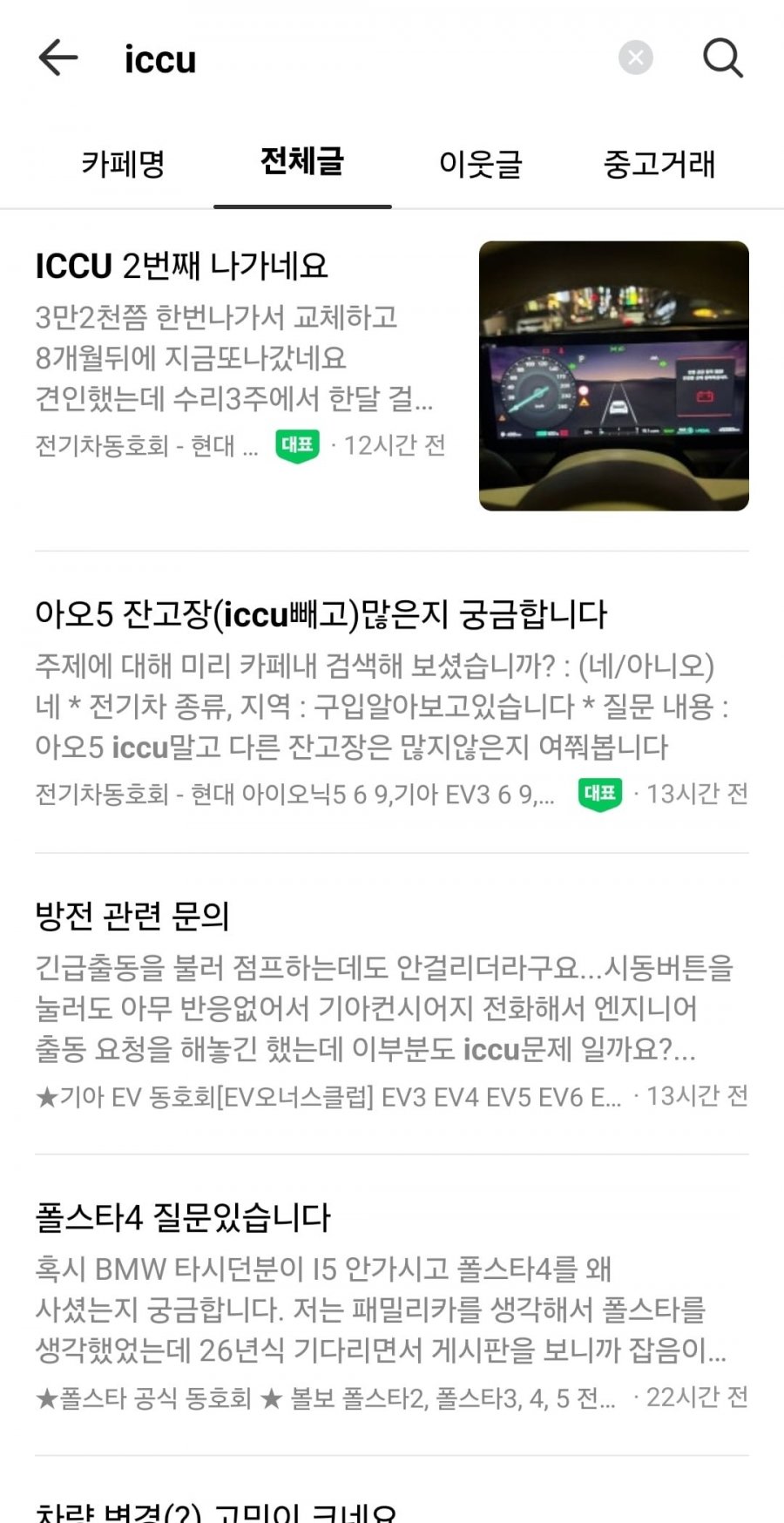Open the post 폴스타4 질문있습니다
784x1523 pixels.
tap(183, 1217)
